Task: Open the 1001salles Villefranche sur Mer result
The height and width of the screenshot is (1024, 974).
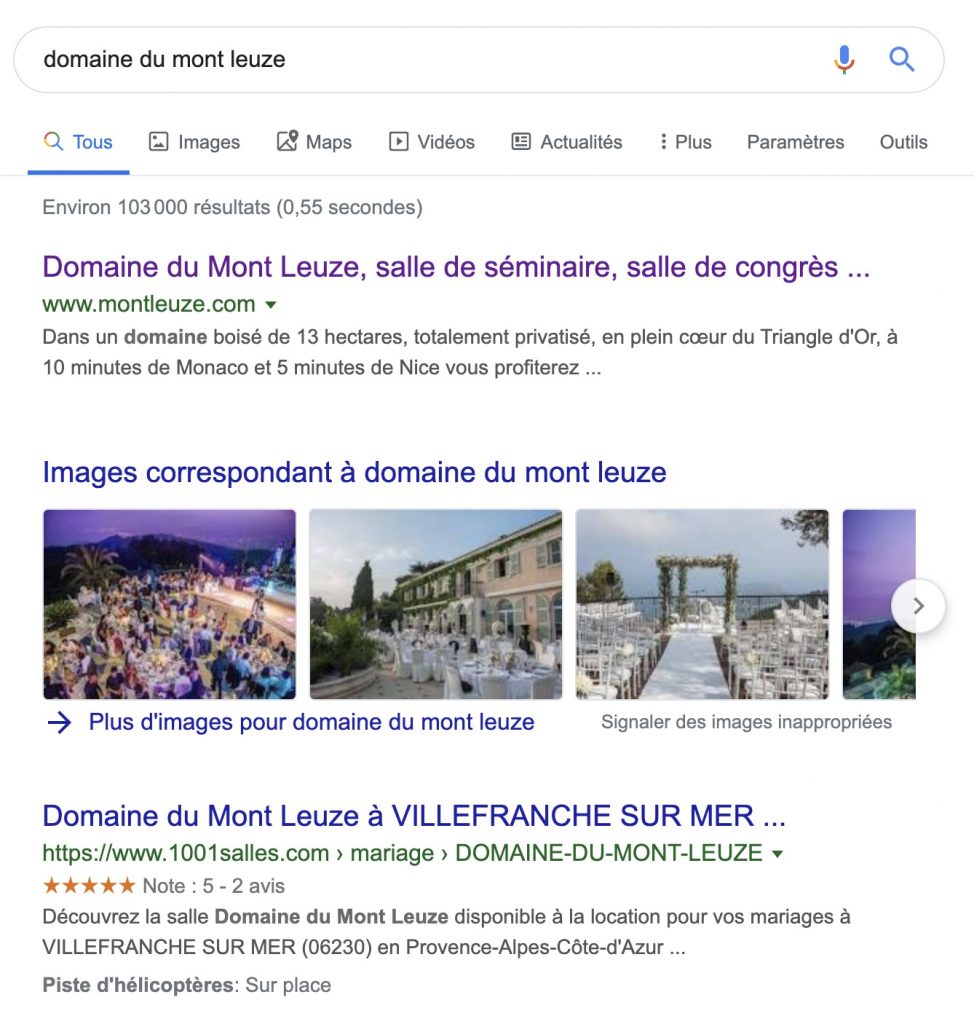Action: (x=413, y=815)
